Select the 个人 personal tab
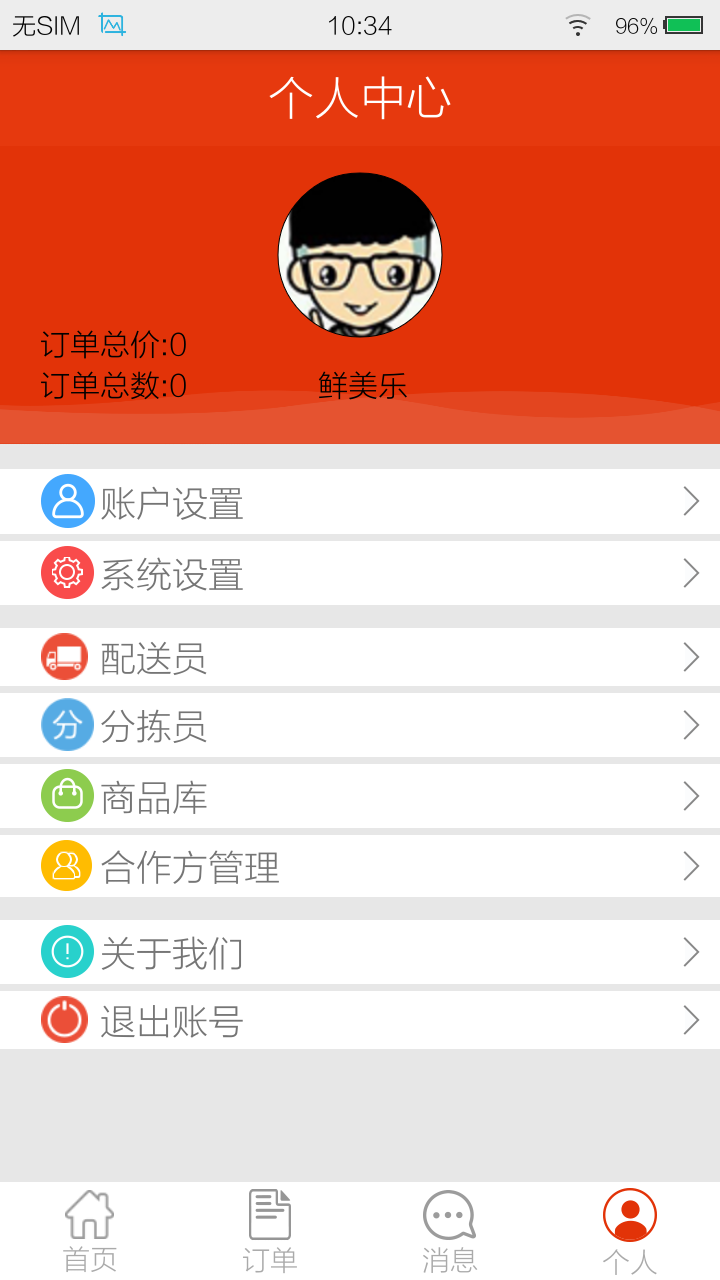 coord(630,1232)
